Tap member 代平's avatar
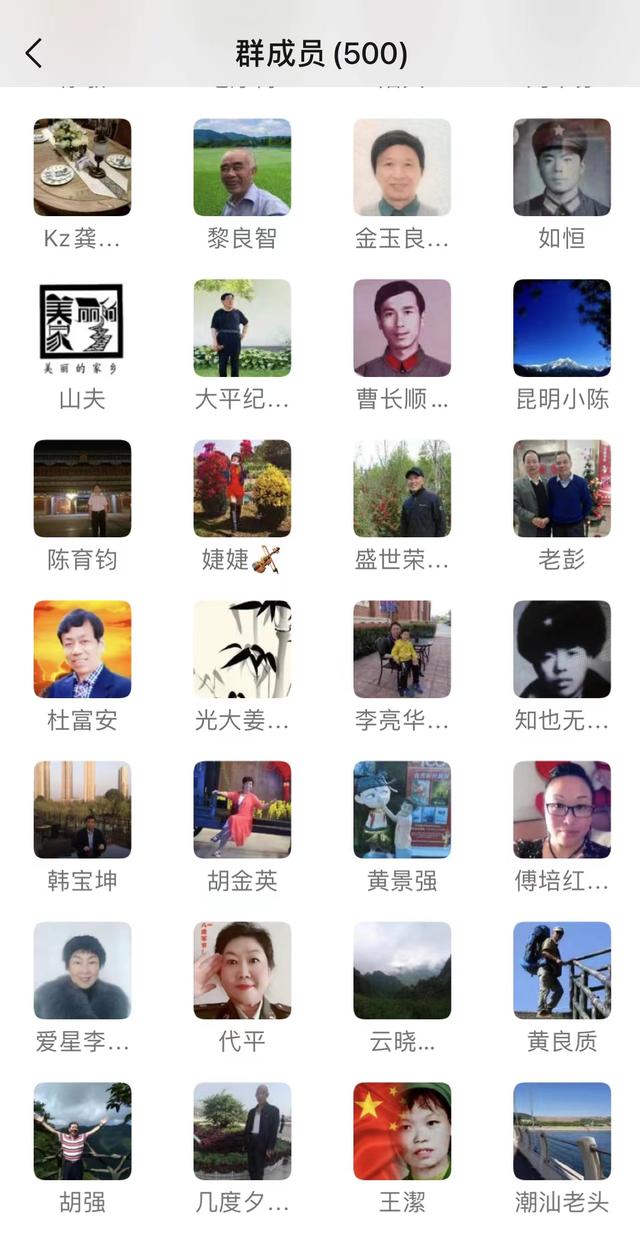 click(x=242, y=970)
